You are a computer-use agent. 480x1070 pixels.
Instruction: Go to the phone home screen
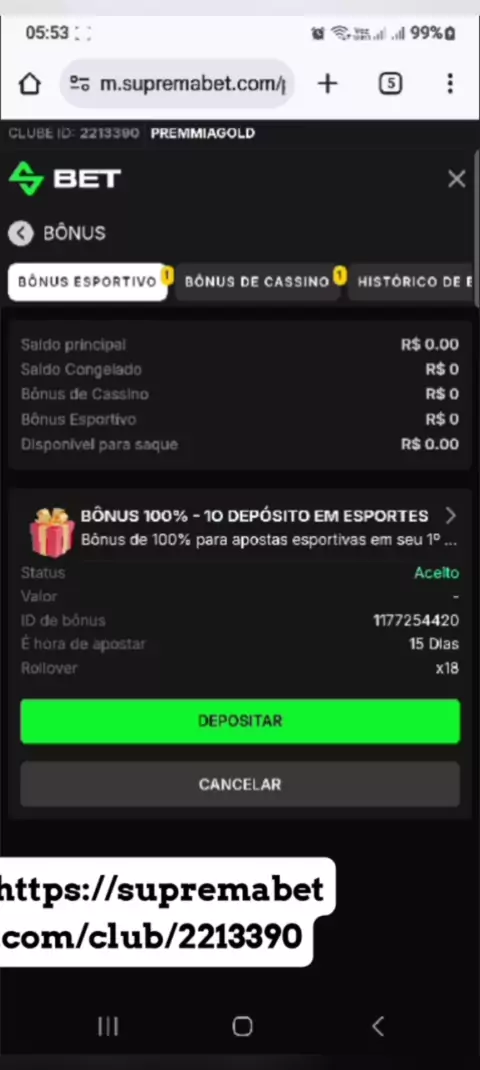coord(242,1026)
